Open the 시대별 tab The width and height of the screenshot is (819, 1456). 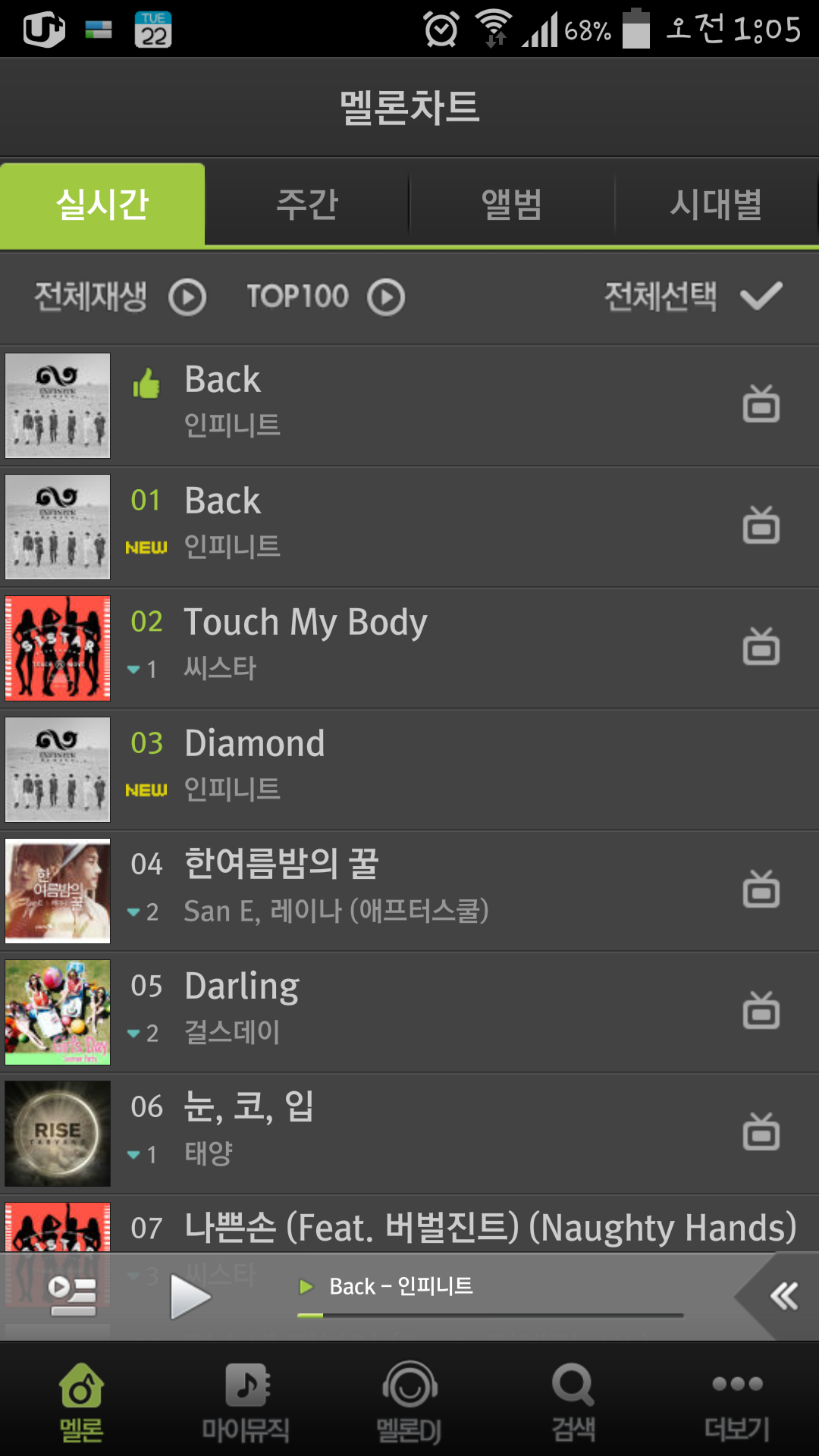[x=716, y=205]
